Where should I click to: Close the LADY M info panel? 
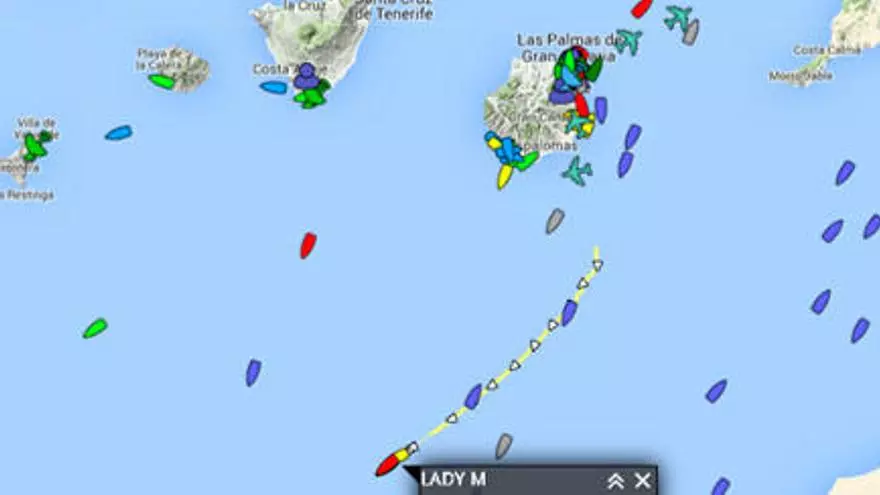(643, 481)
